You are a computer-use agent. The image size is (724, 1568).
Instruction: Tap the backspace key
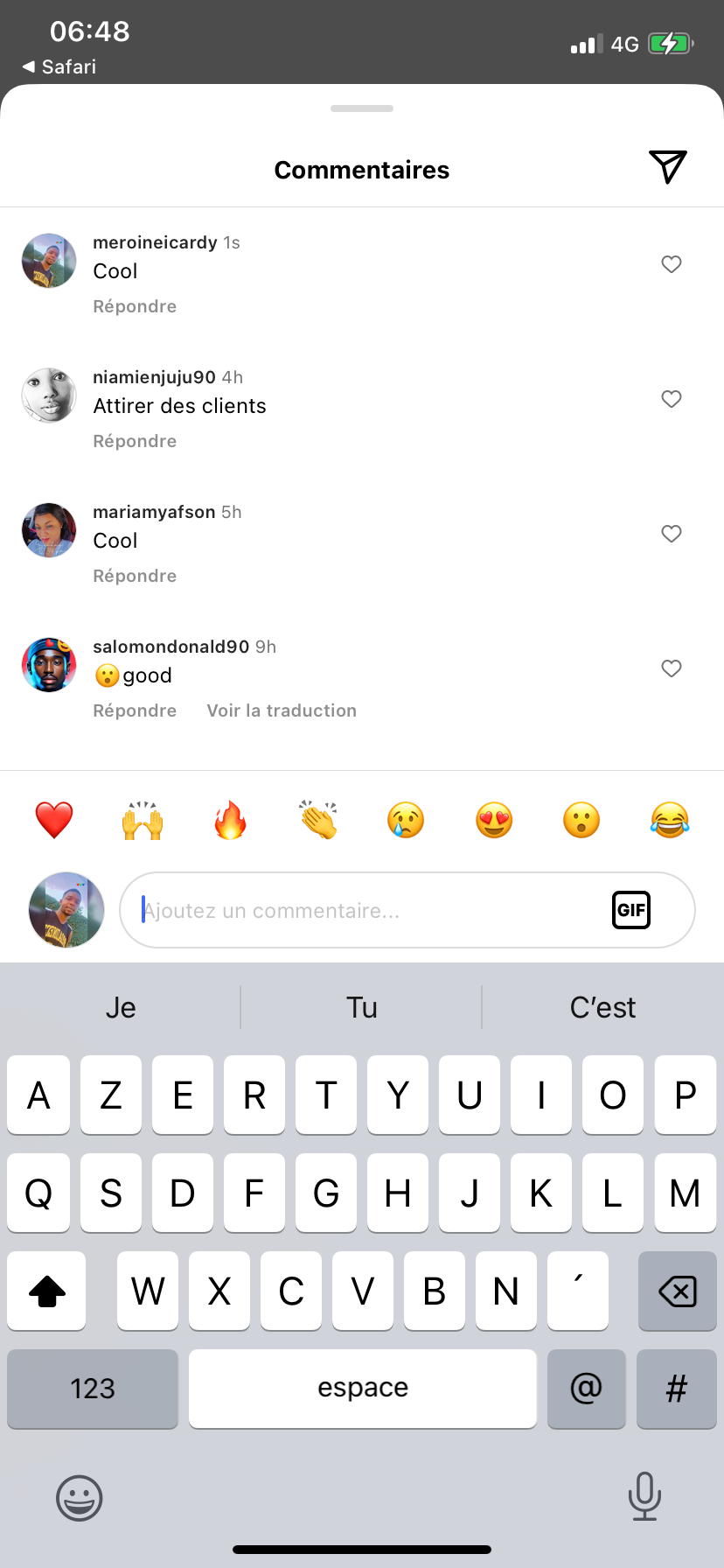tap(677, 1291)
